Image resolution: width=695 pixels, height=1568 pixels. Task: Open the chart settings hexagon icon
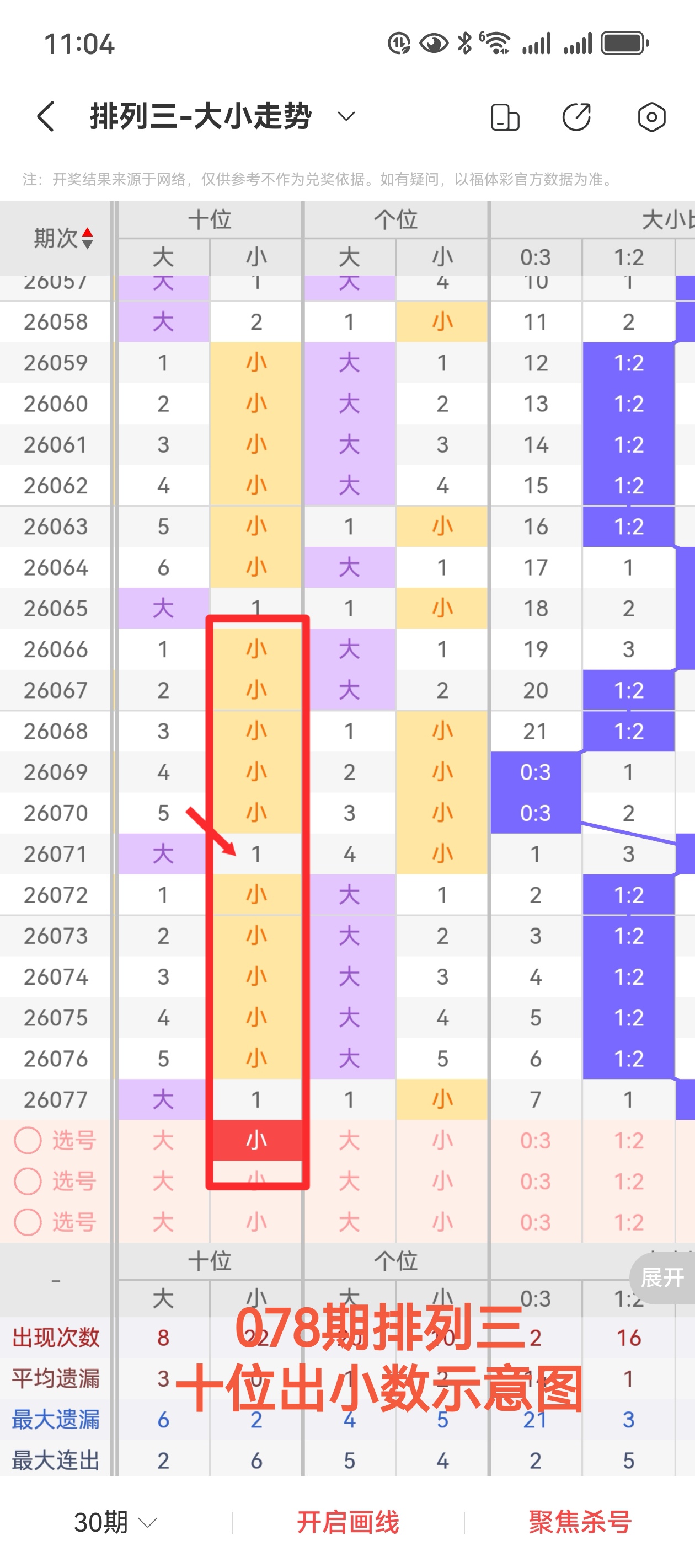pyautogui.click(x=651, y=117)
